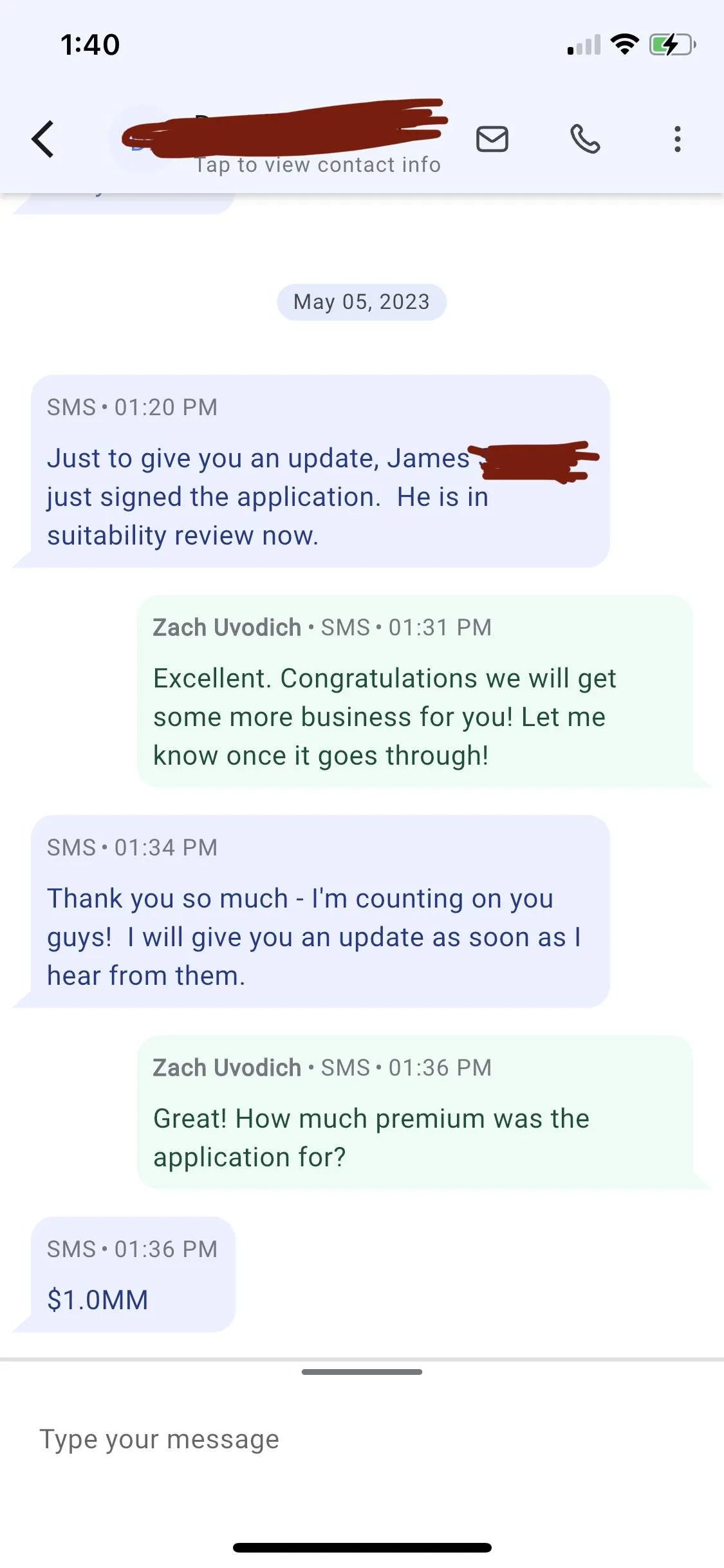Go back with the header arrow

pos(42,139)
